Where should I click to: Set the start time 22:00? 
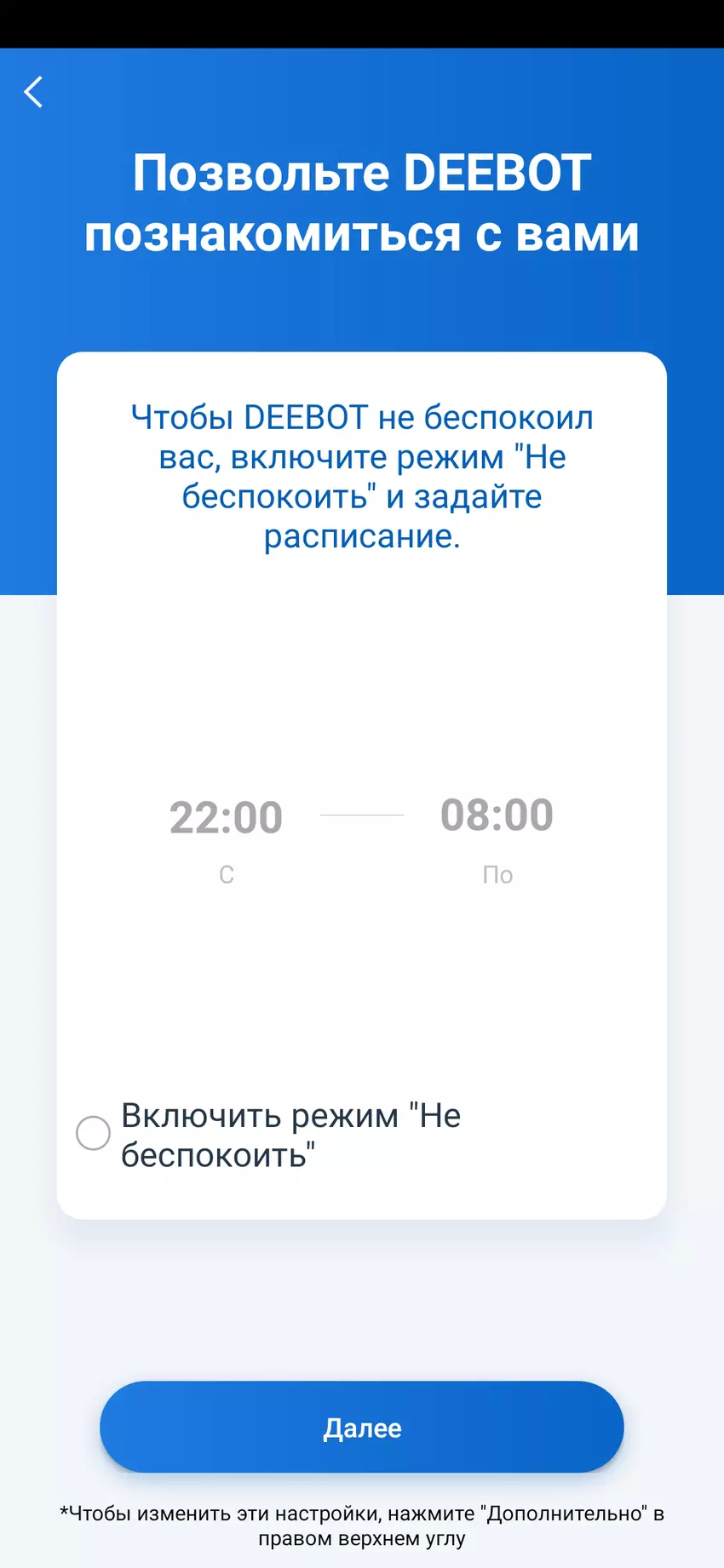226,817
